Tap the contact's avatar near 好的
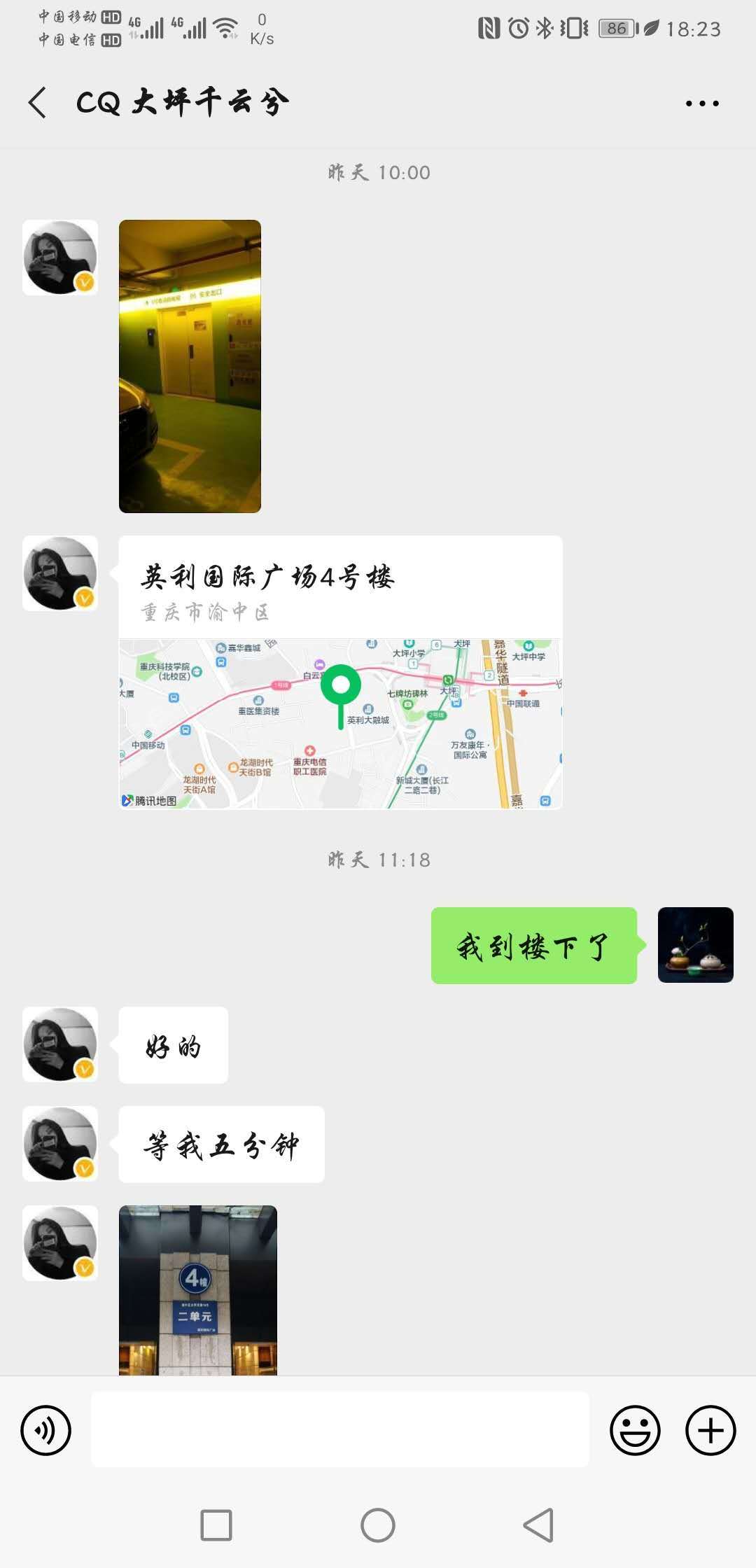Image resolution: width=756 pixels, height=1568 pixels. 60,1044
